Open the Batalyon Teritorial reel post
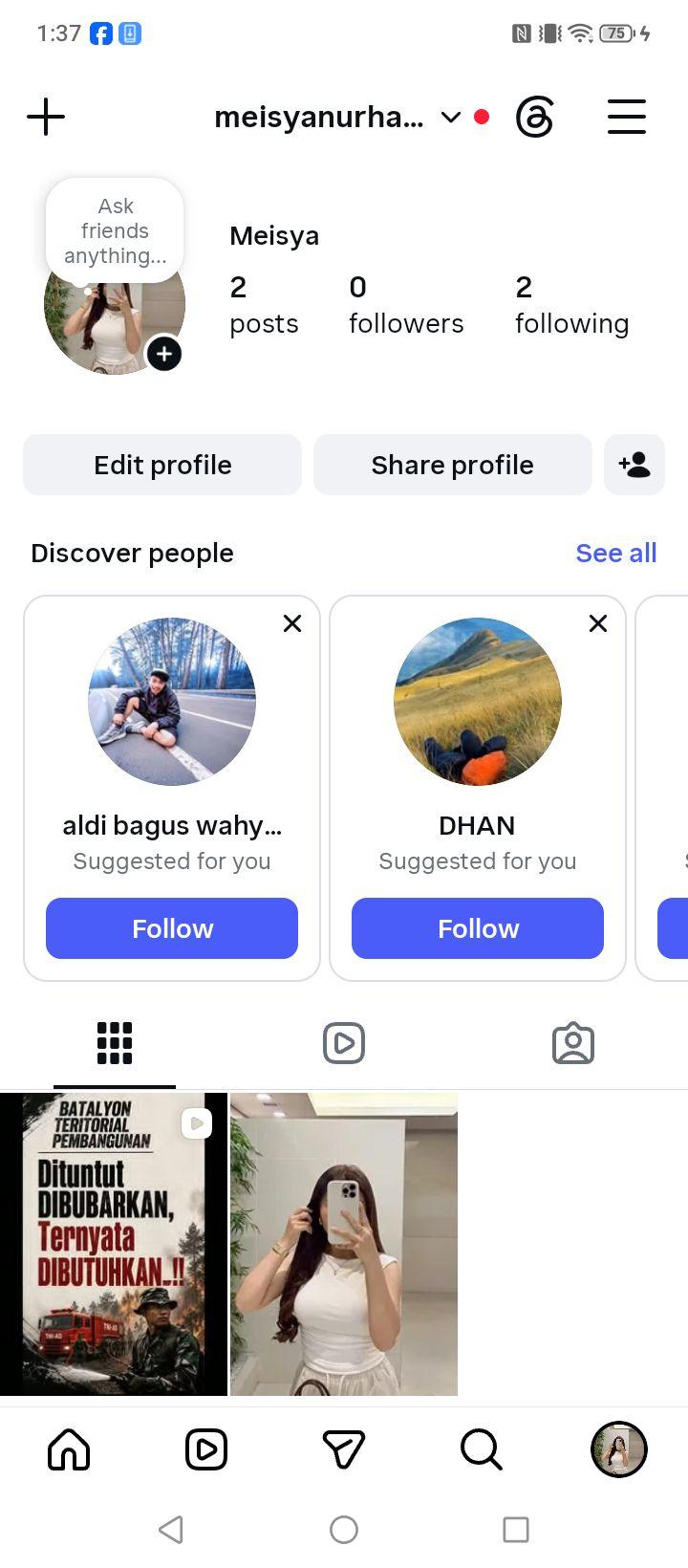 click(x=114, y=1244)
